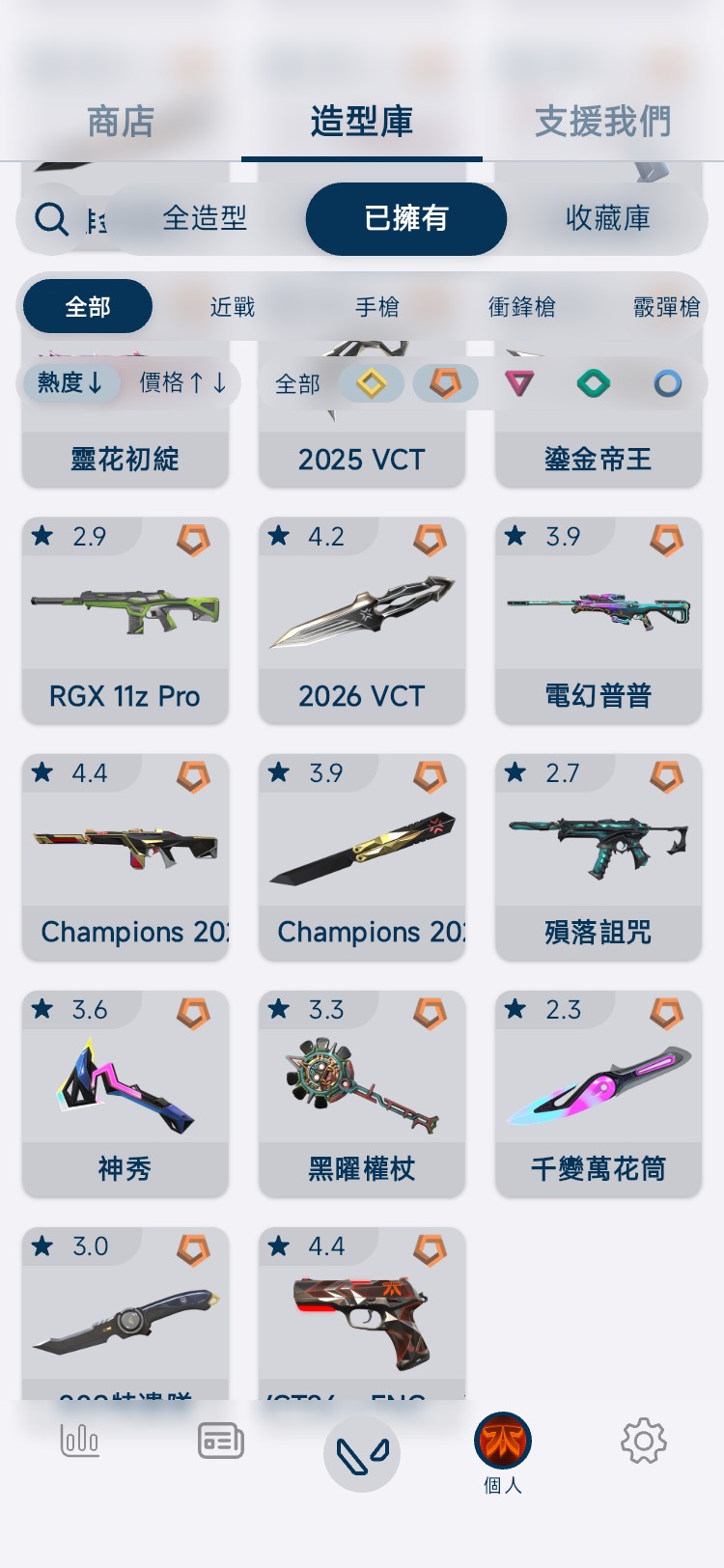
Task: Select the 近戰 melee weapon category
Action: pos(232,307)
